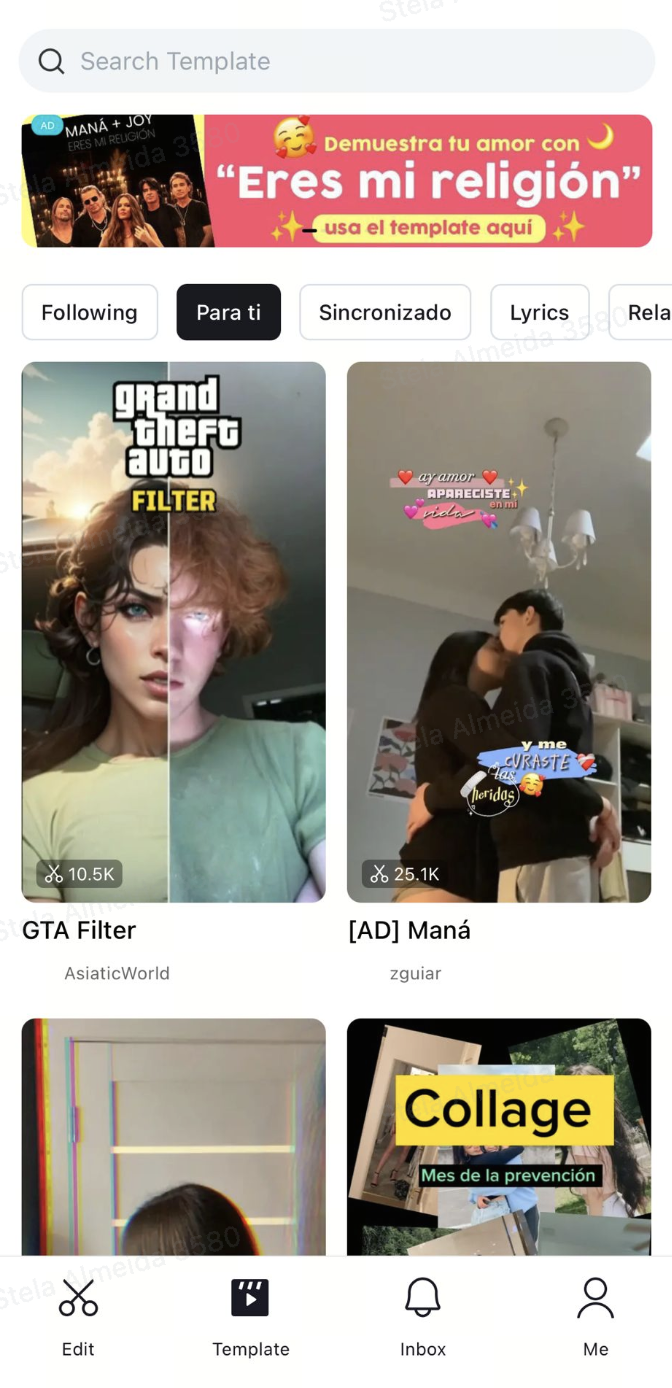Image resolution: width=672 pixels, height=1388 pixels.
Task: Tap the Search Template field
Action: (336, 61)
